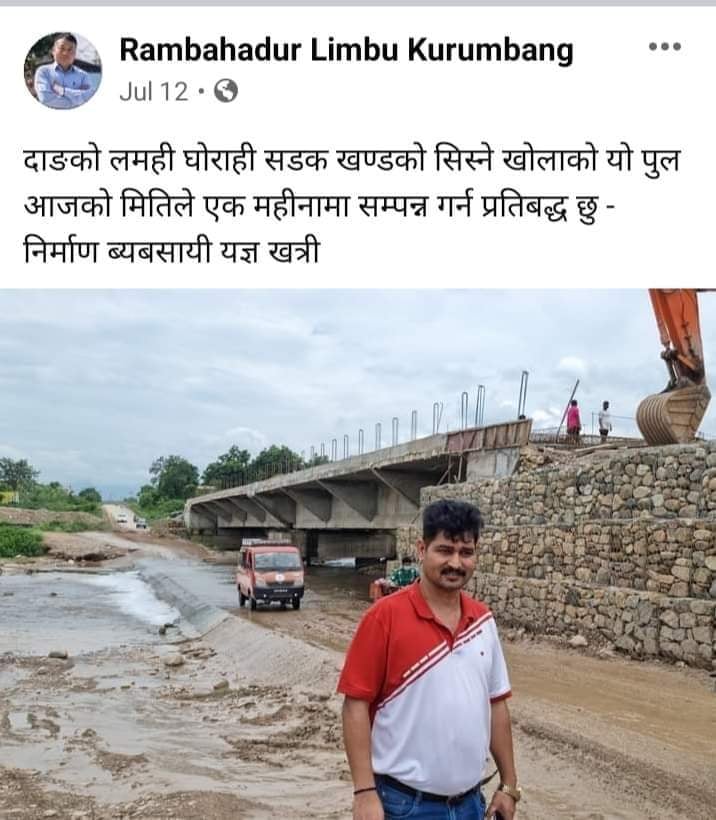Open the Rambahadur Limbu Kurumbang profile name link

coord(346,50)
